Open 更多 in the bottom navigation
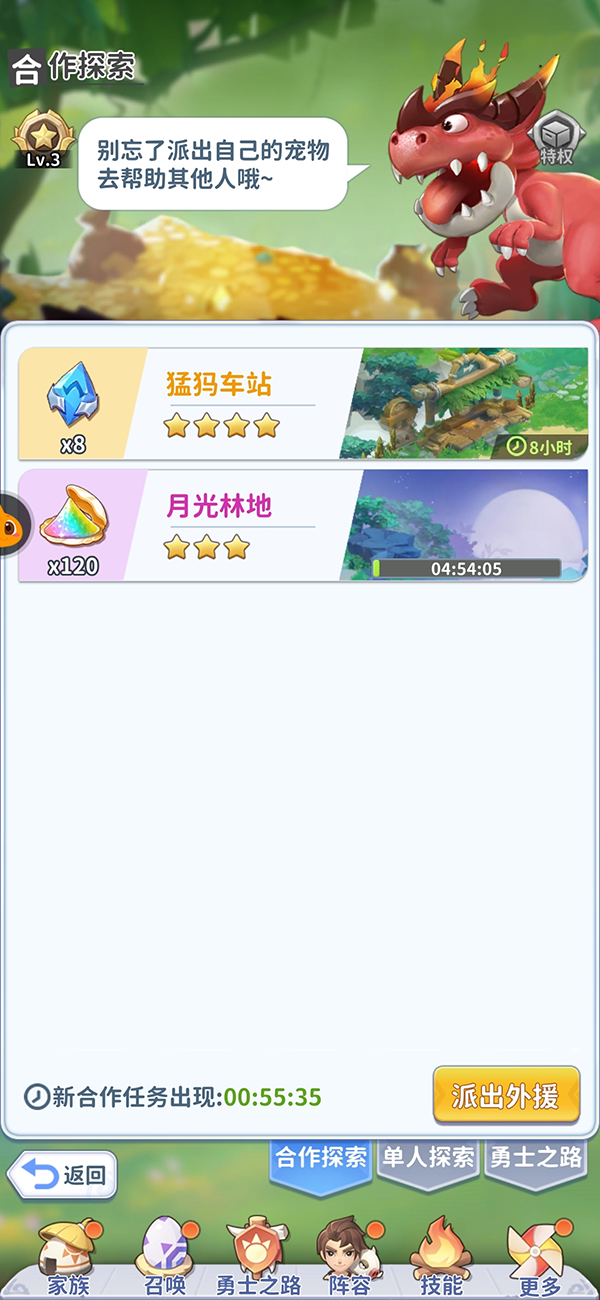The image size is (600, 1300). (540, 1258)
